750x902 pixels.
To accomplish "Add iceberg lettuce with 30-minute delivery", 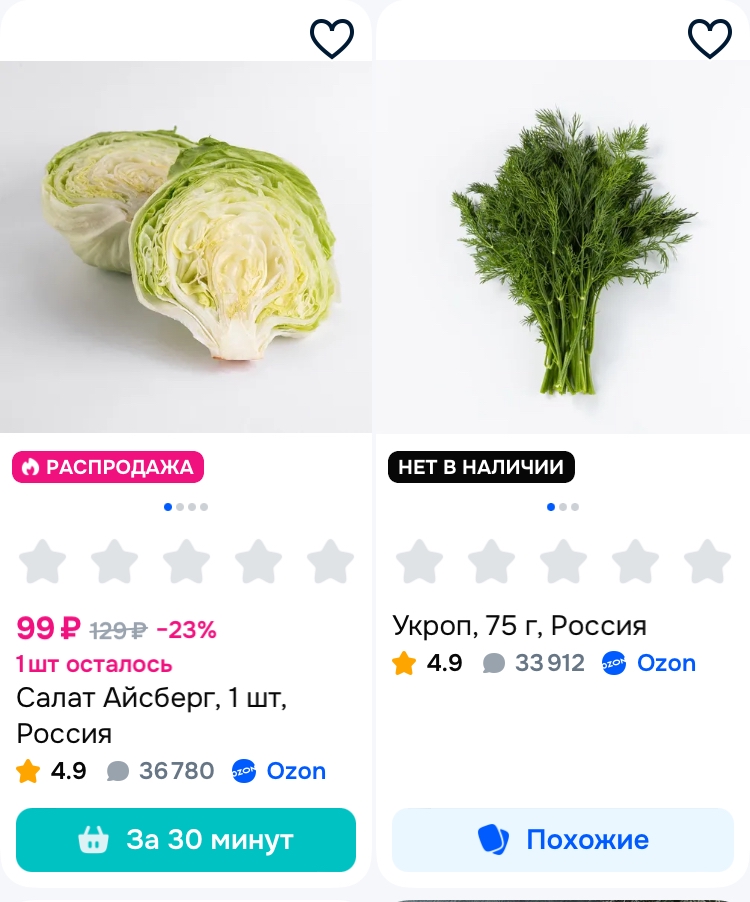I will coord(186,840).
